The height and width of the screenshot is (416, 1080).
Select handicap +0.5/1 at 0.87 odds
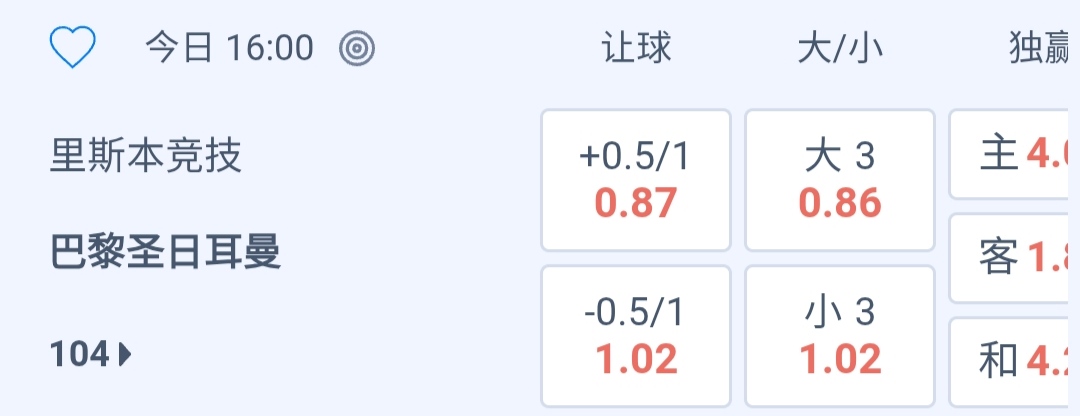[x=636, y=180]
